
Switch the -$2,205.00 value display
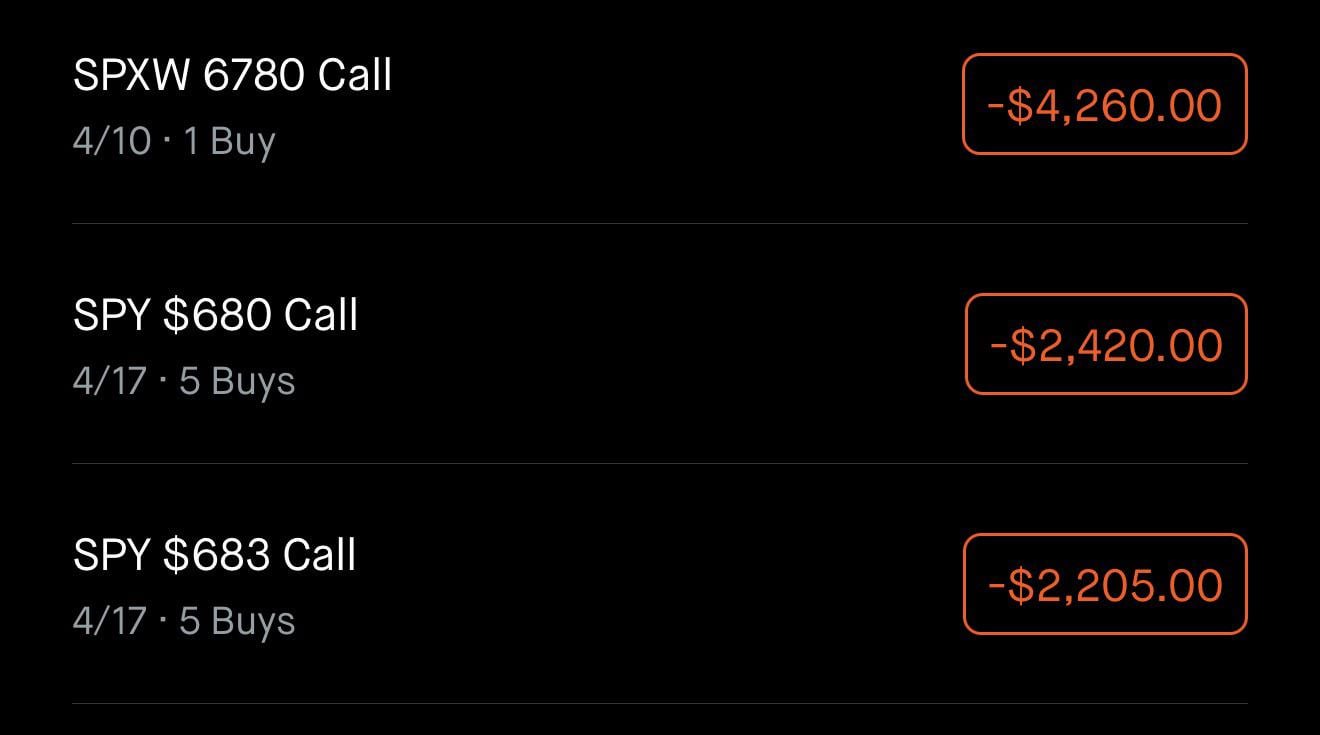point(1104,585)
